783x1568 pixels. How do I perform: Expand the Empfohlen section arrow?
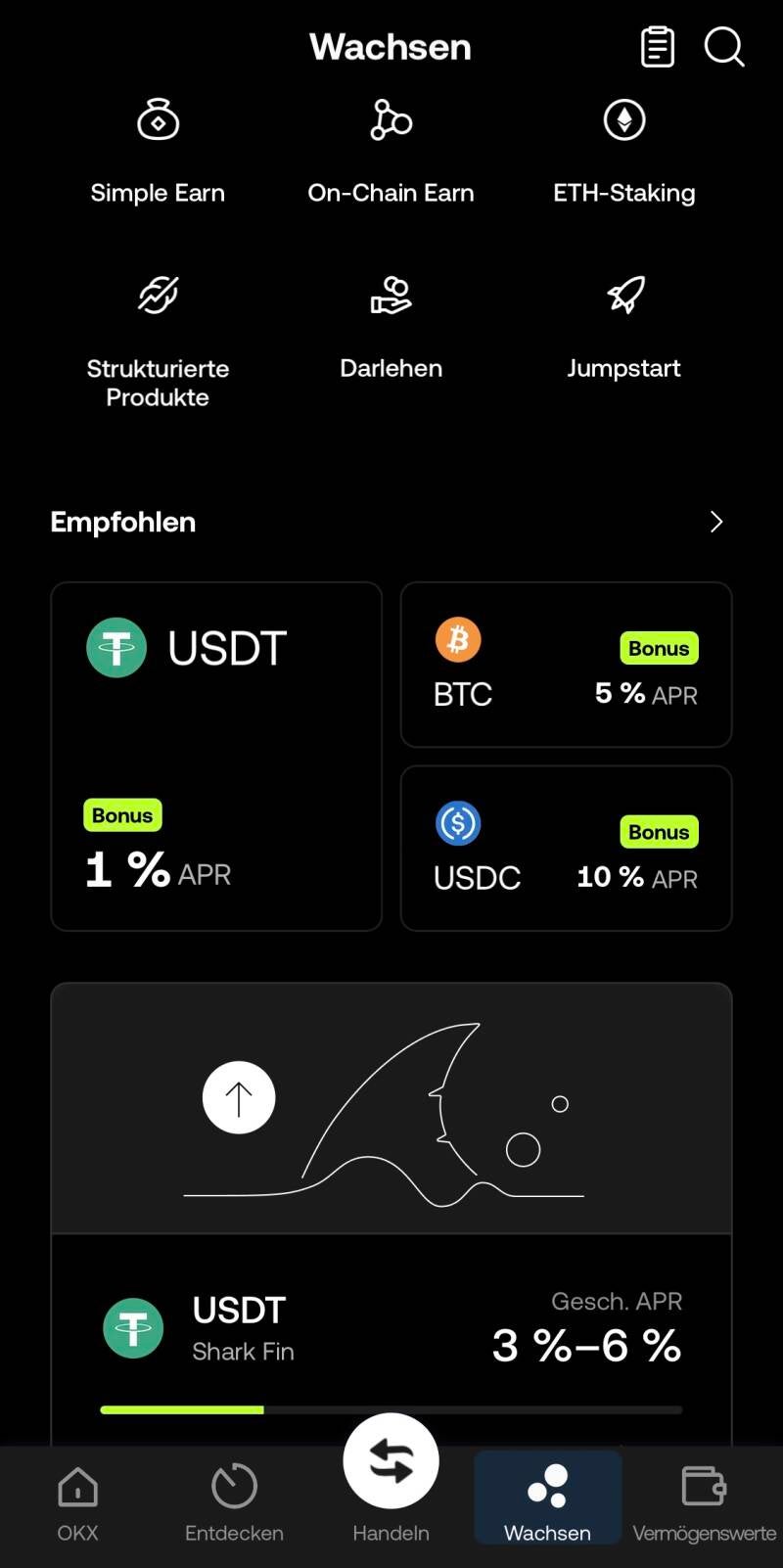[715, 522]
